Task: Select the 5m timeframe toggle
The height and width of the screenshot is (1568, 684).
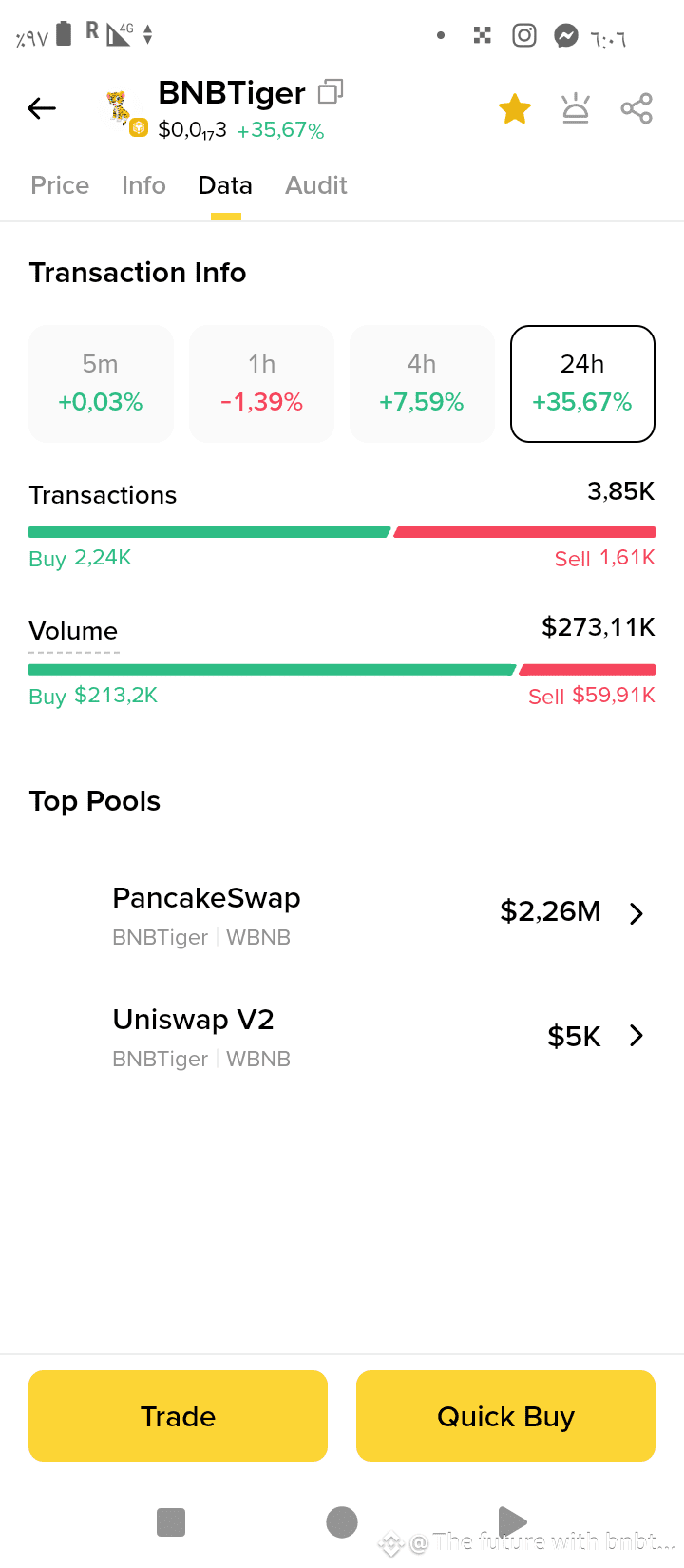Action: click(101, 383)
